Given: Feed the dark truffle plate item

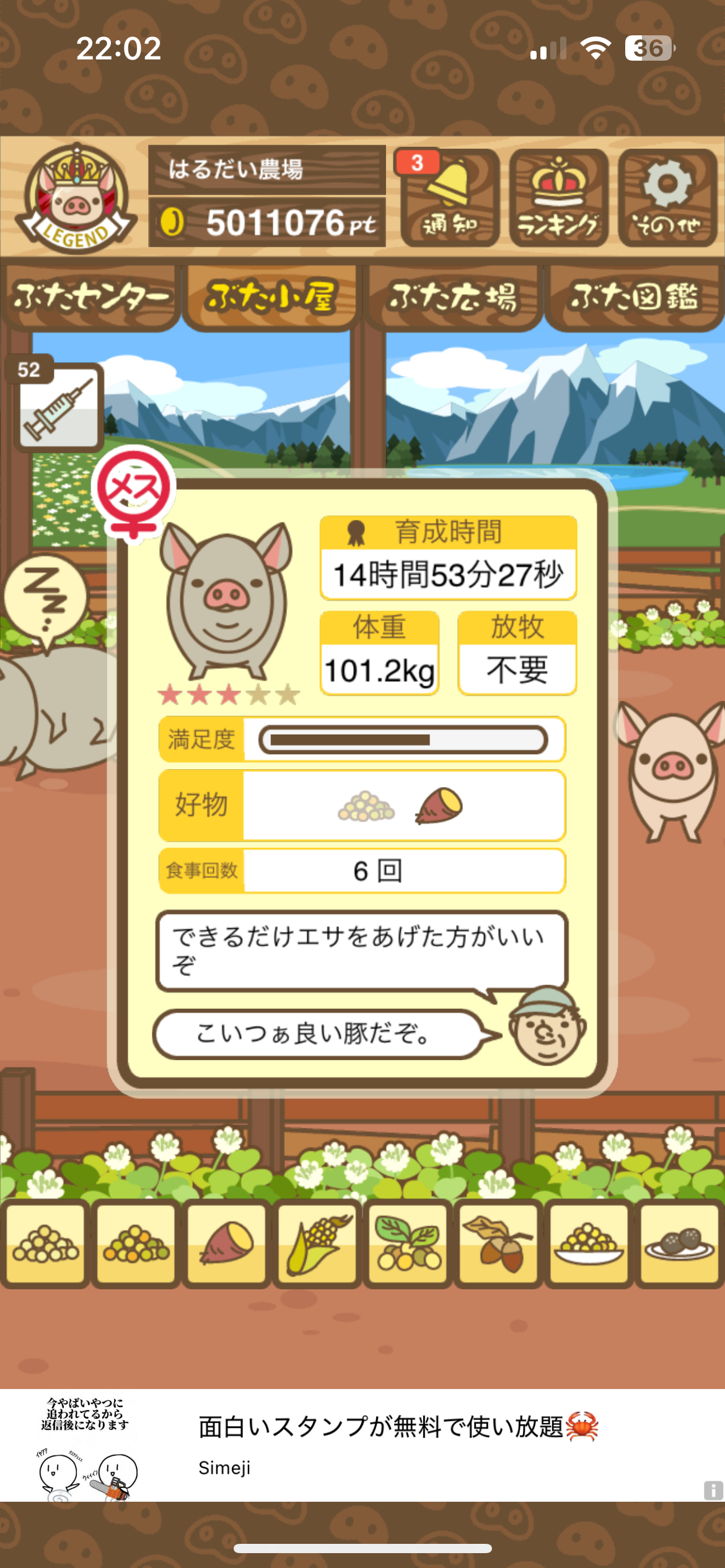Looking at the screenshot, I should point(679,1243).
